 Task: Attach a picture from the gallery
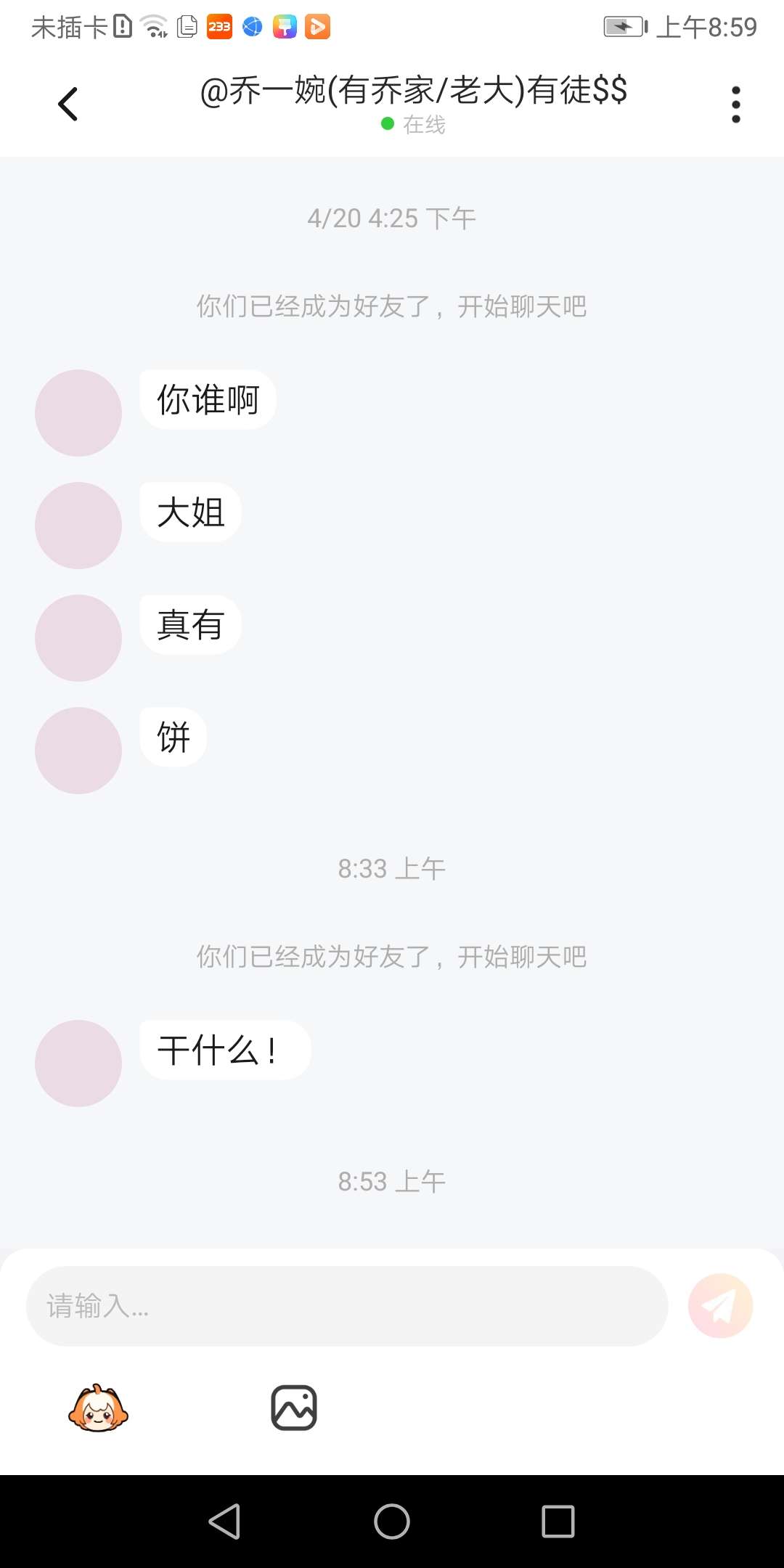tap(294, 1408)
